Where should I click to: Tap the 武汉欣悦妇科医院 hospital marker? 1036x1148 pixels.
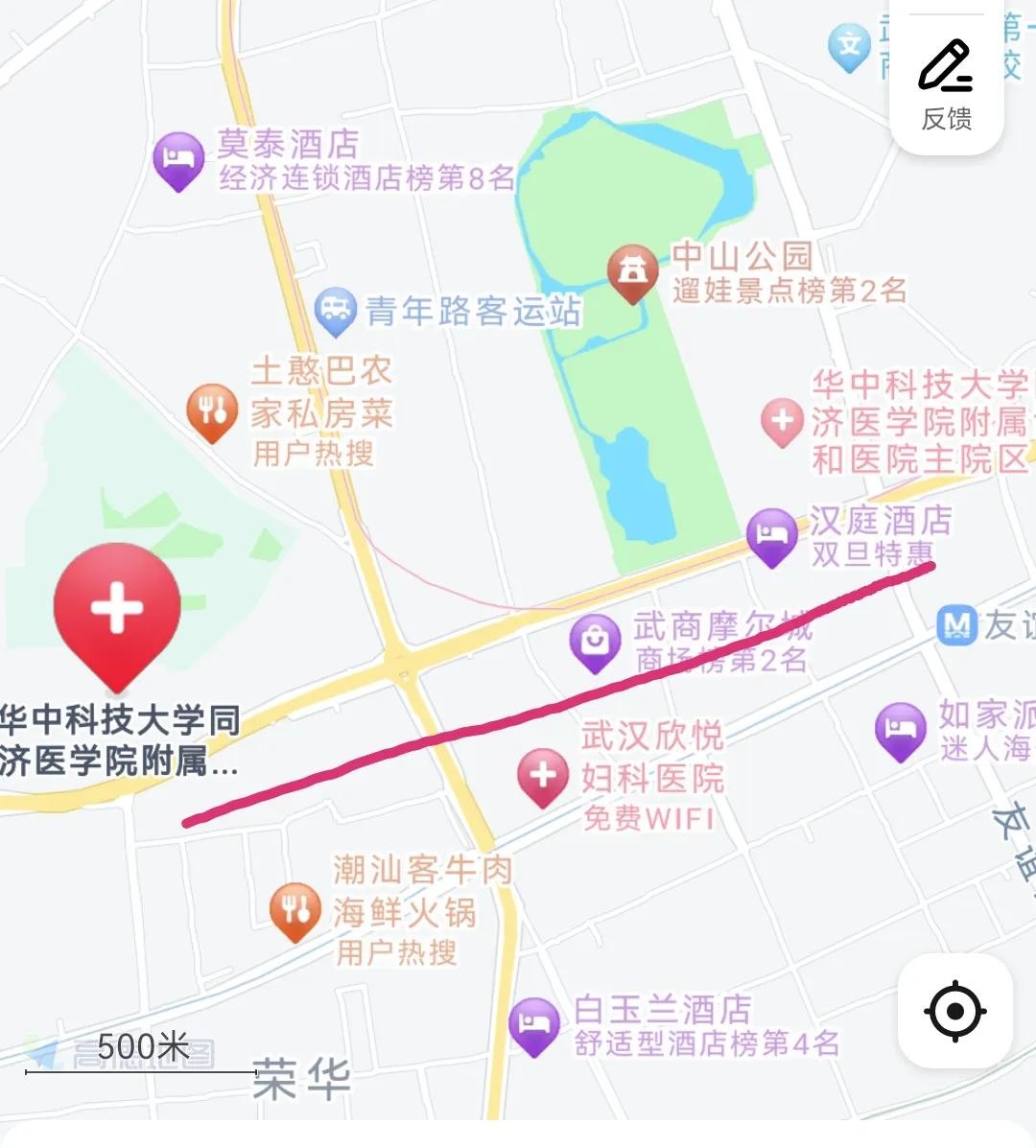[x=543, y=775]
